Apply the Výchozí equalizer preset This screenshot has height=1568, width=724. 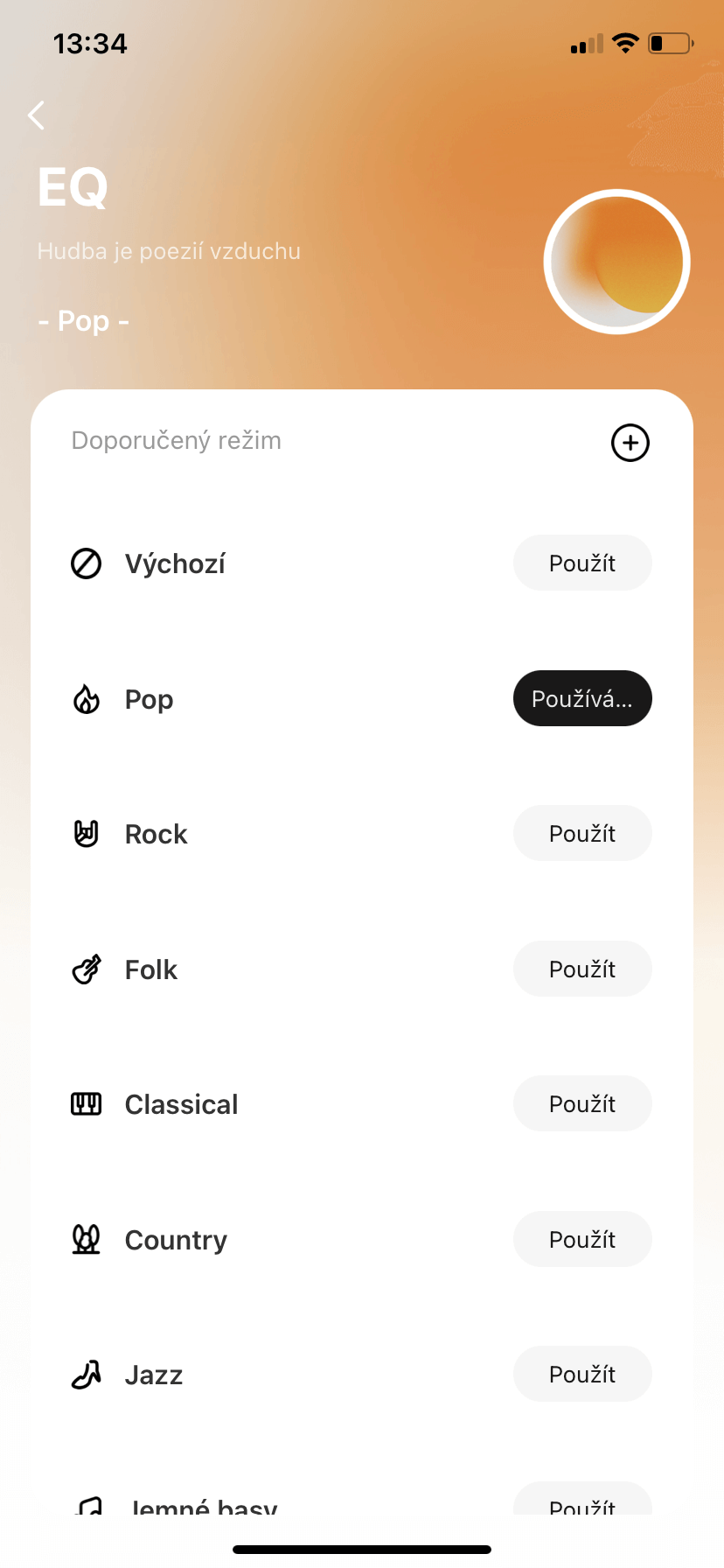(x=582, y=563)
